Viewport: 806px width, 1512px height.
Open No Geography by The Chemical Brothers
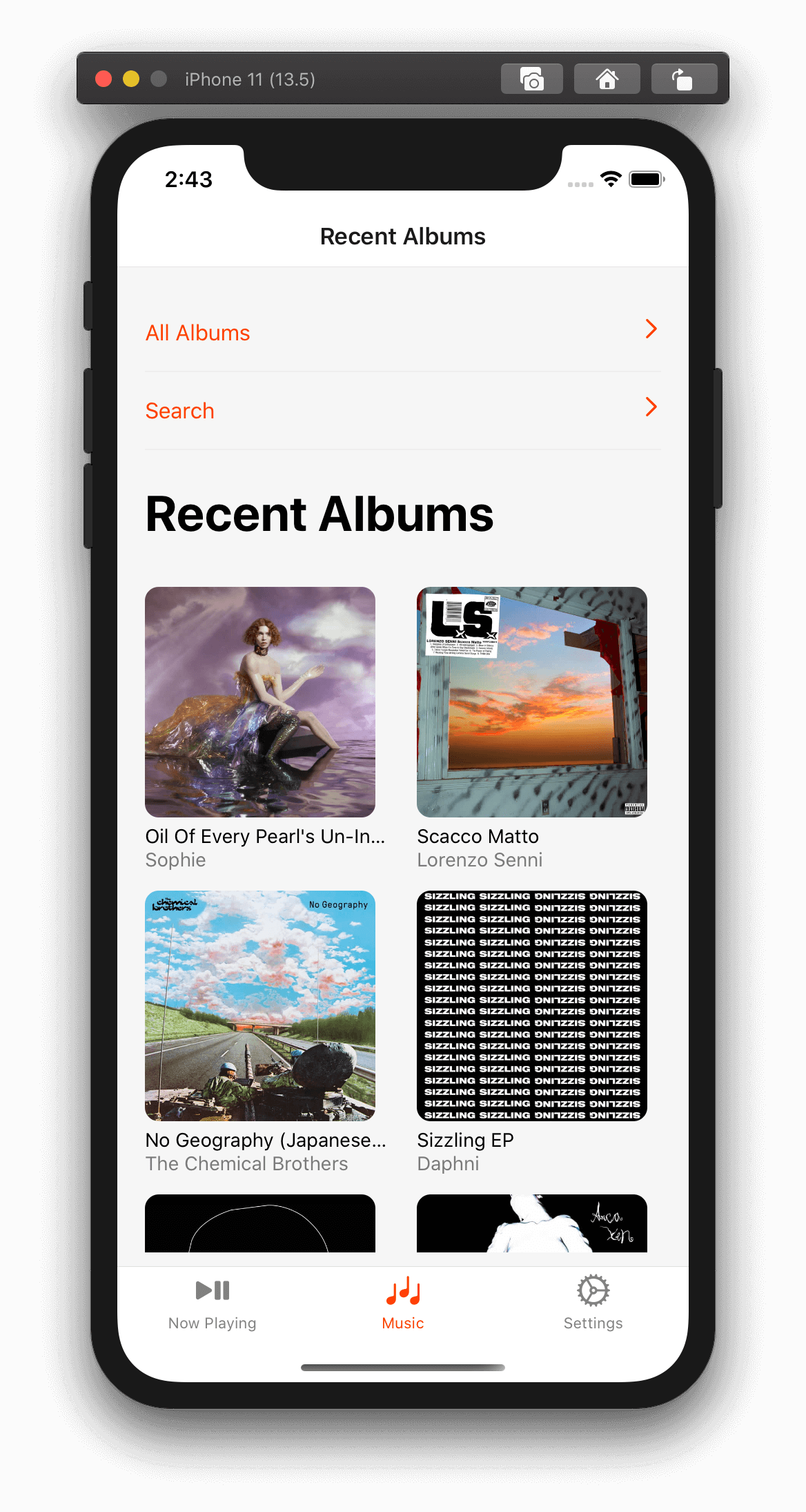click(260, 1006)
